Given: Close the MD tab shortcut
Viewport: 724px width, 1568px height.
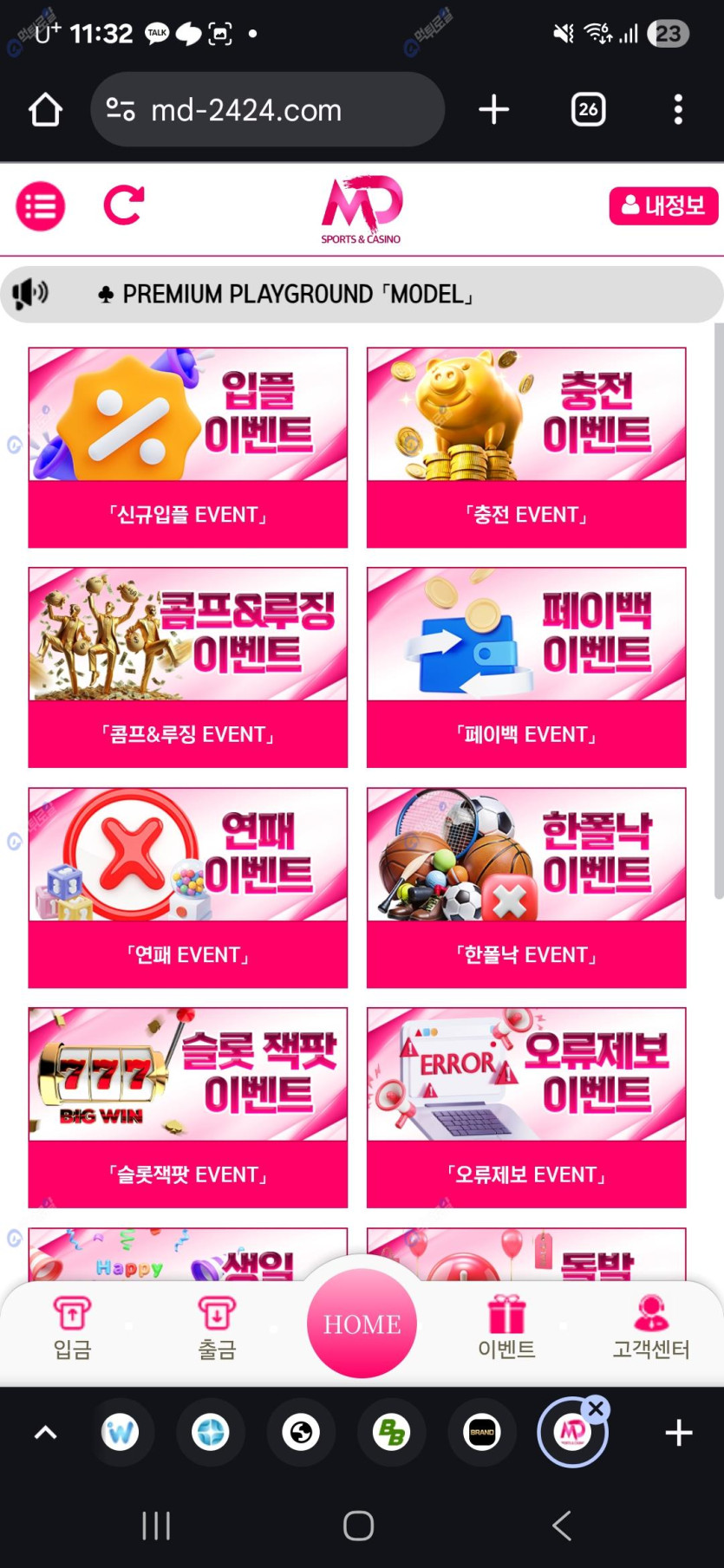Looking at the screenshot, I should (596, 1409).
